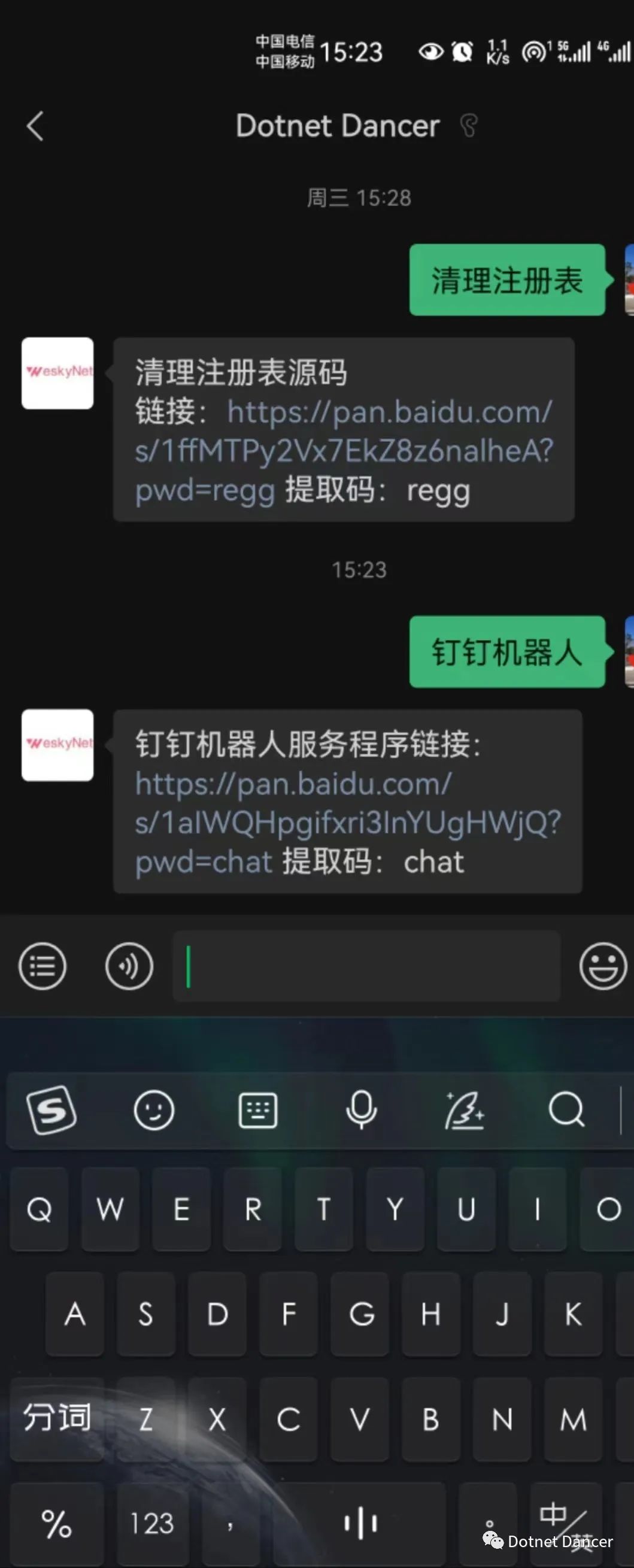Start keyboard microphone dictation
This screenshot has height=1568, width=634.
(361, 1110)
